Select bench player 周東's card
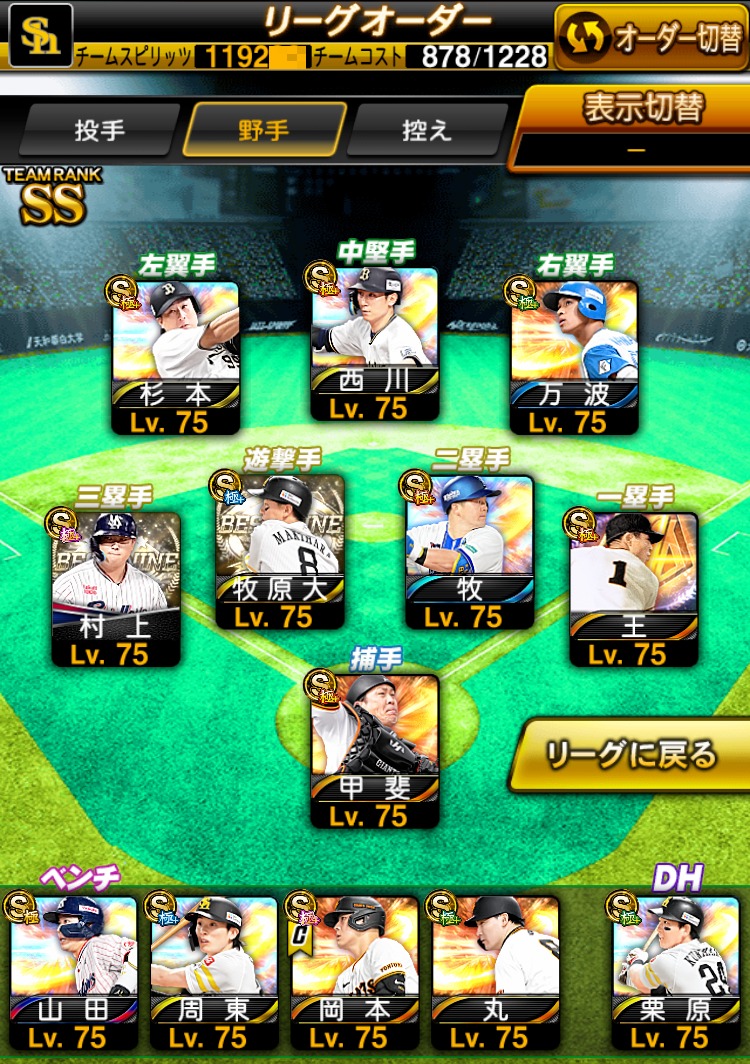Screen dimensions: 750x1064 point(214,972)
